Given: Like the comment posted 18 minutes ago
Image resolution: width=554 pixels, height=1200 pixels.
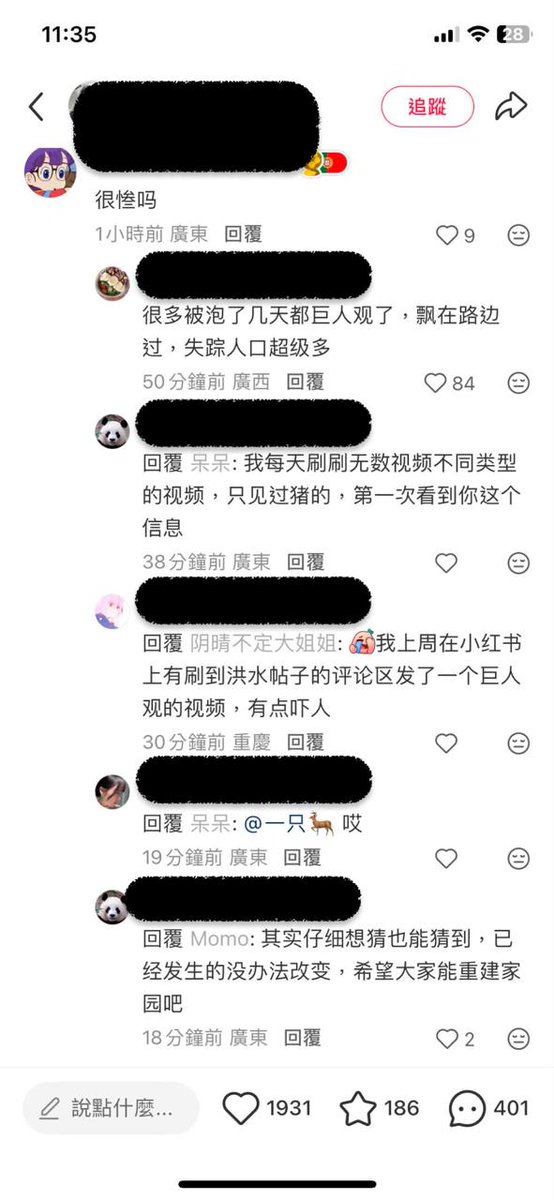Looking at the screenshot, I should pyautogui.click(x=447, y=1039).
